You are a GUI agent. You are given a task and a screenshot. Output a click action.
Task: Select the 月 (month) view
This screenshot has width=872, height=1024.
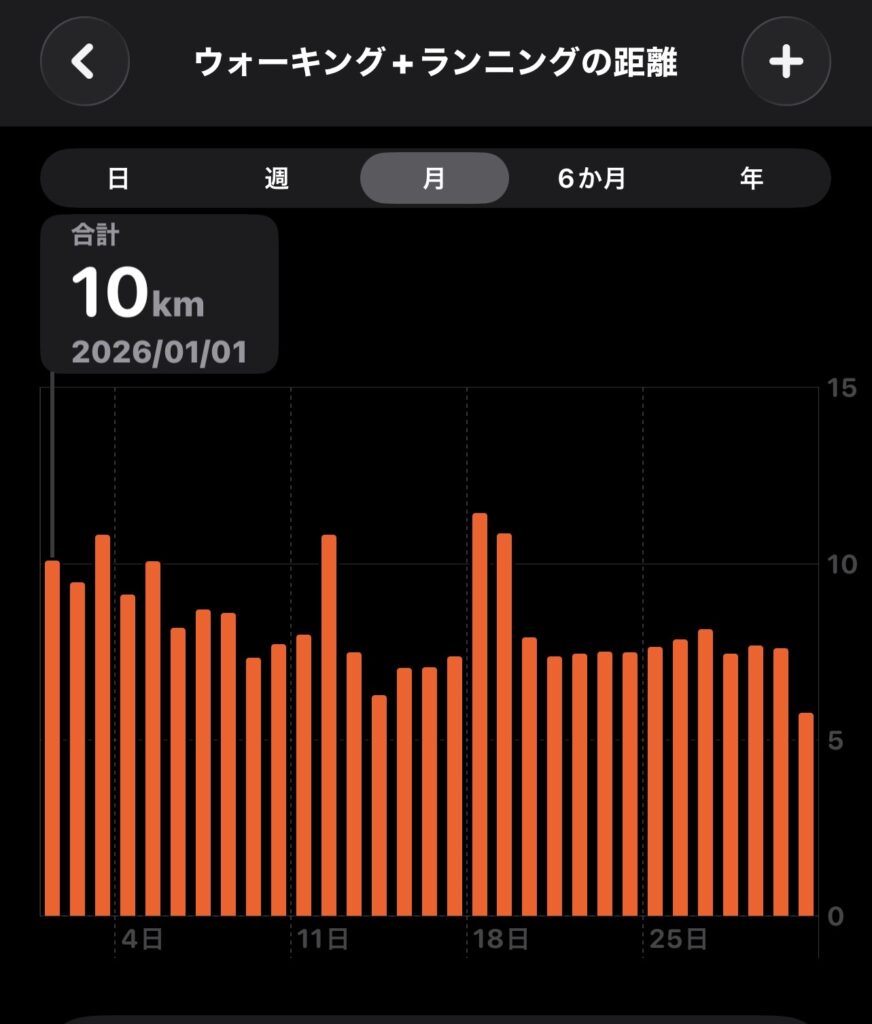[434, 179]
